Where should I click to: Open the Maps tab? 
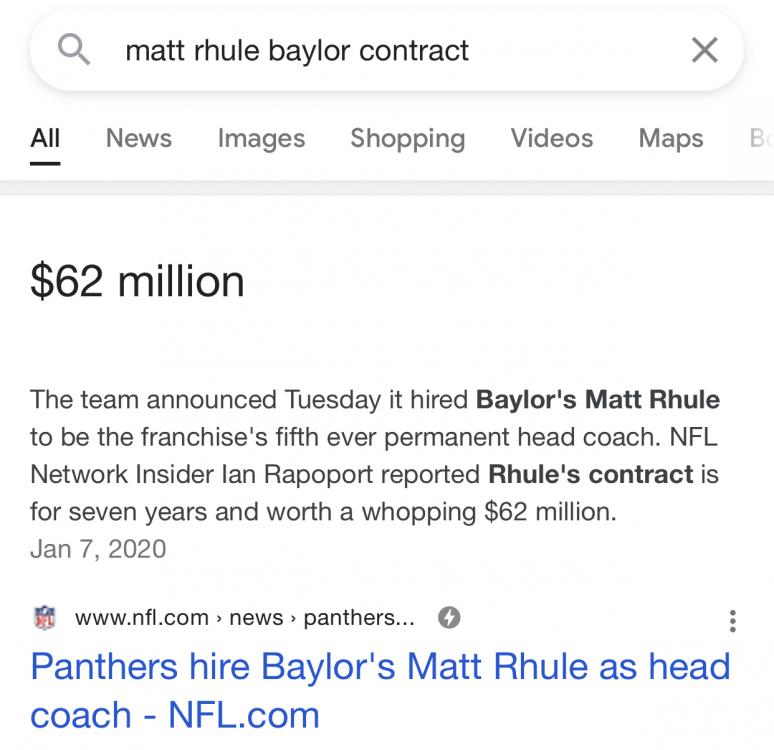pos(671,138)
